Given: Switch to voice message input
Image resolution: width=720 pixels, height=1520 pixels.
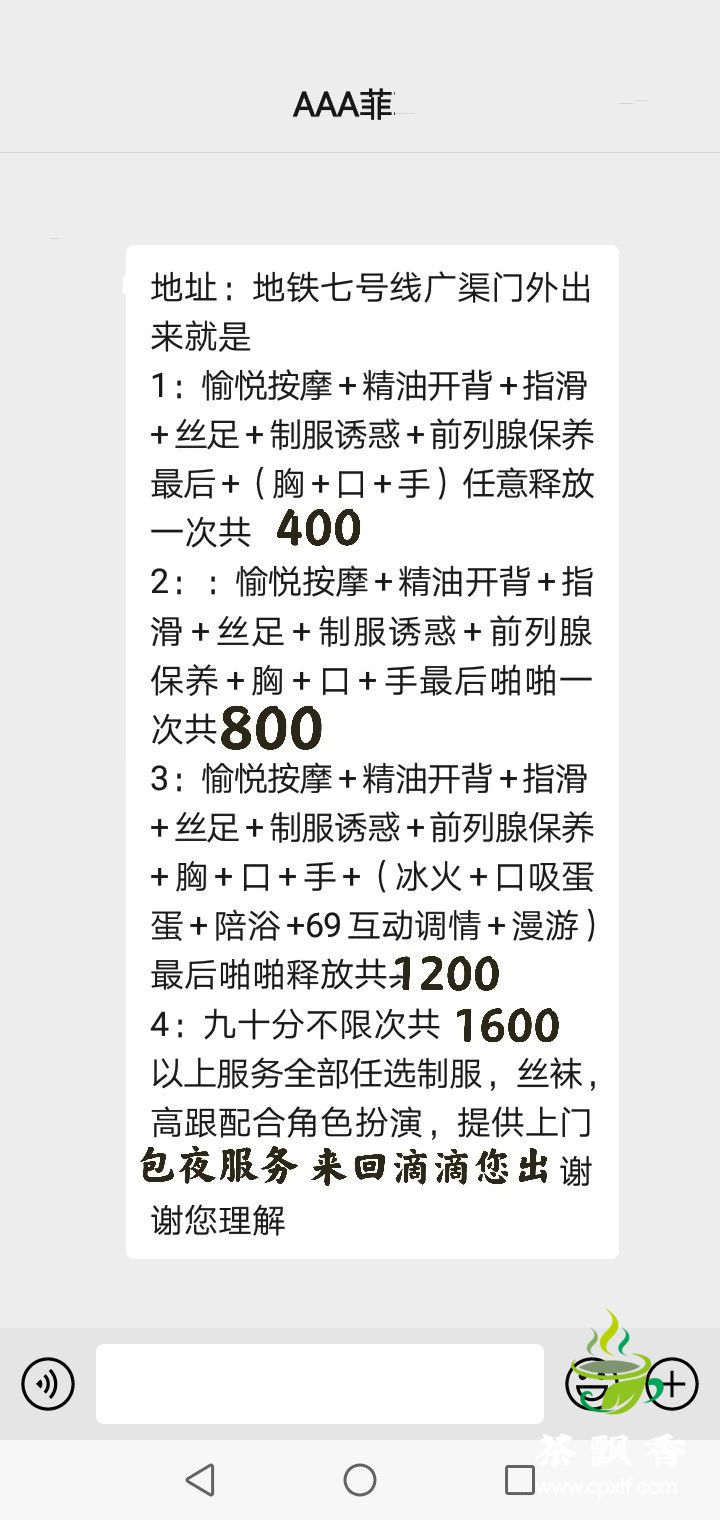Looking at the screenshot, I should point(48,1384).
